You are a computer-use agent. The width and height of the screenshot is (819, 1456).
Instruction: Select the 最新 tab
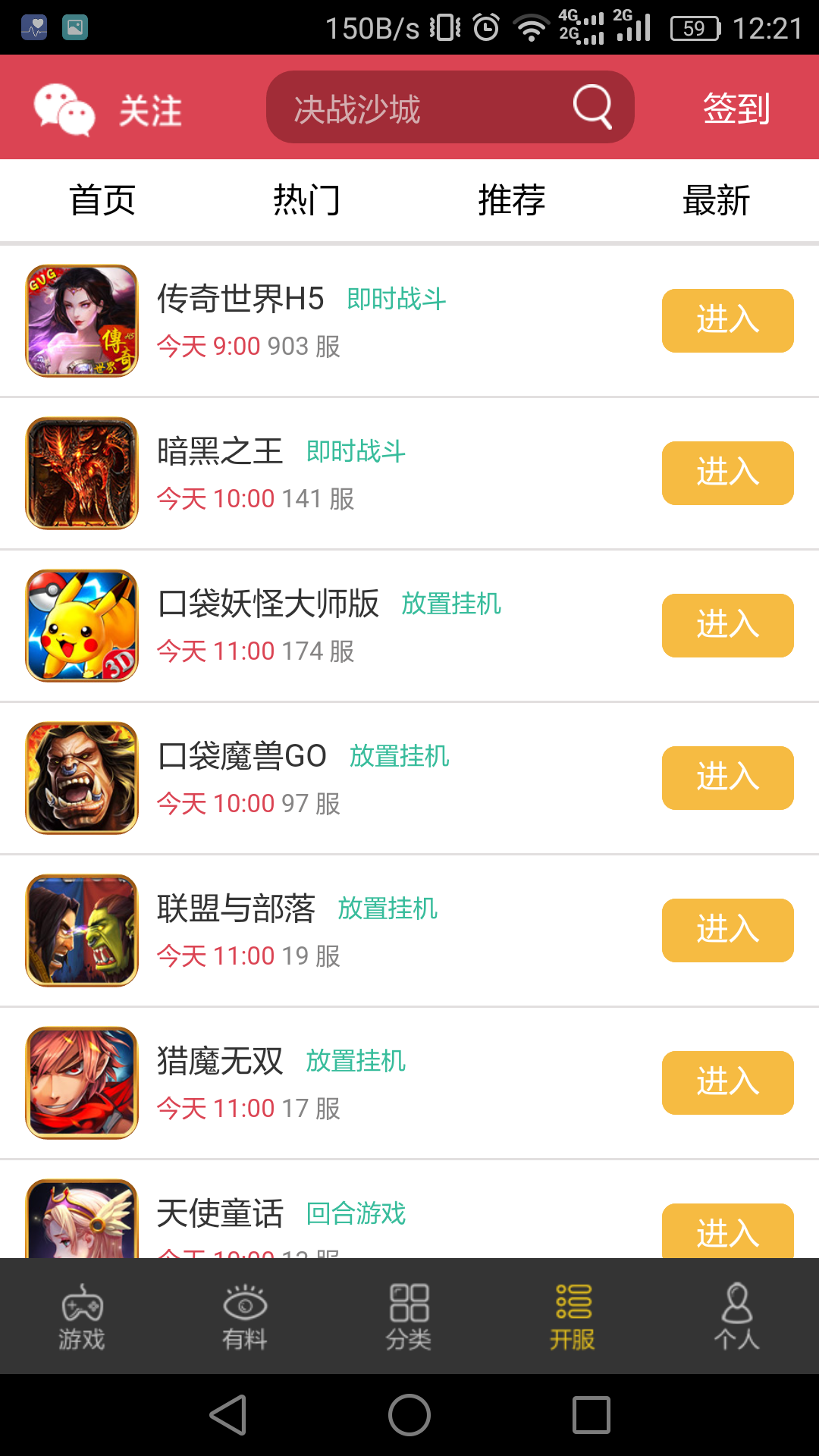(716, 201)
